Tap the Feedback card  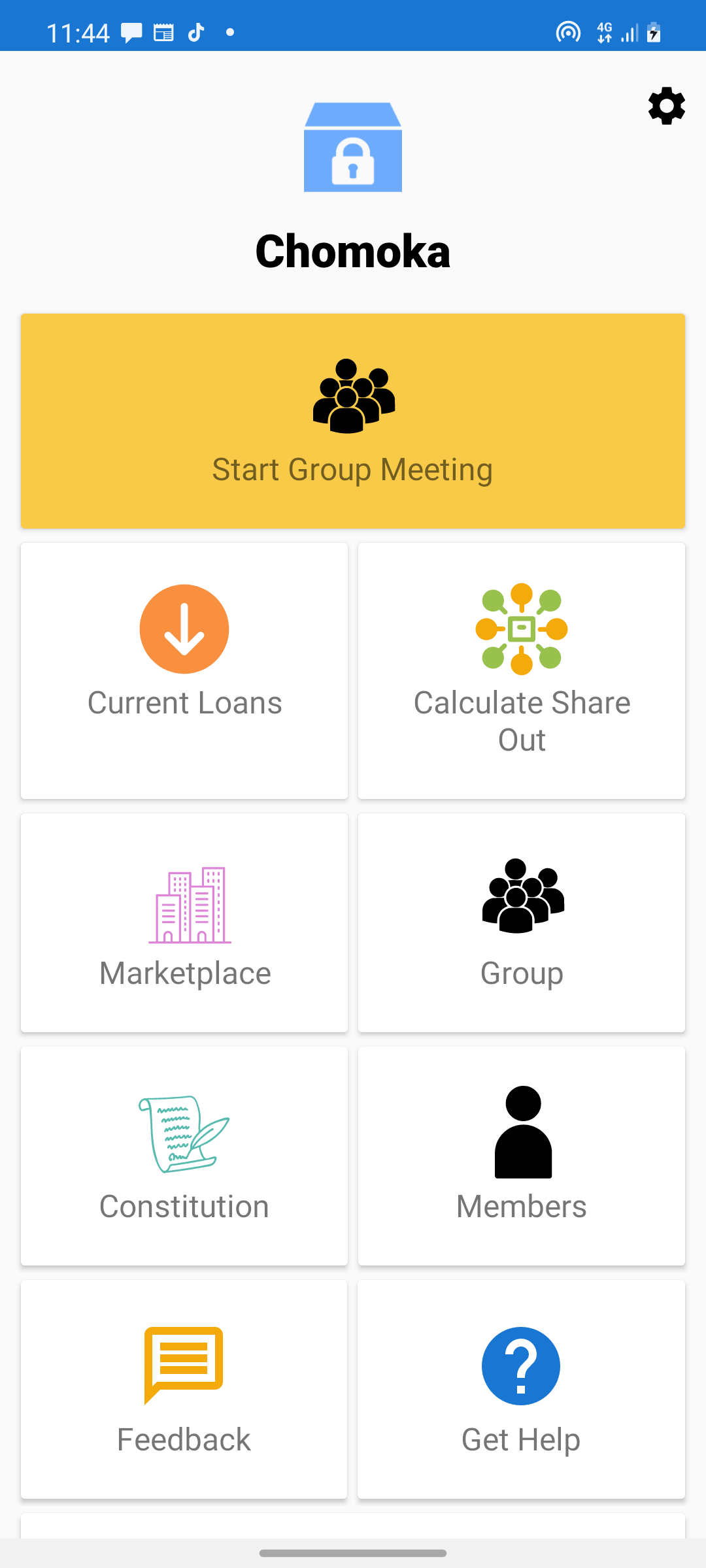pos(184,1389)
